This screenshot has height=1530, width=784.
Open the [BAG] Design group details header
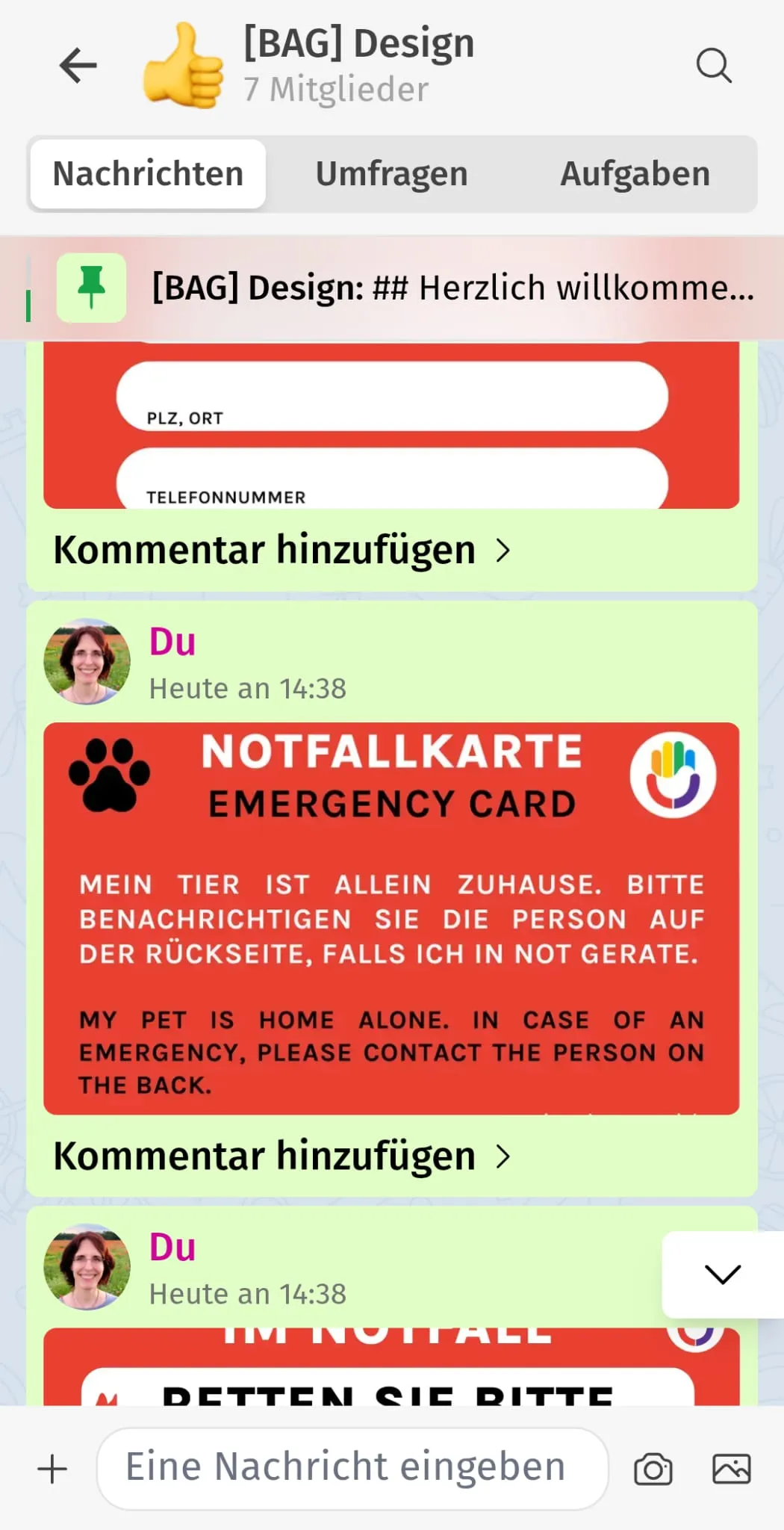(x=359, y=65)
